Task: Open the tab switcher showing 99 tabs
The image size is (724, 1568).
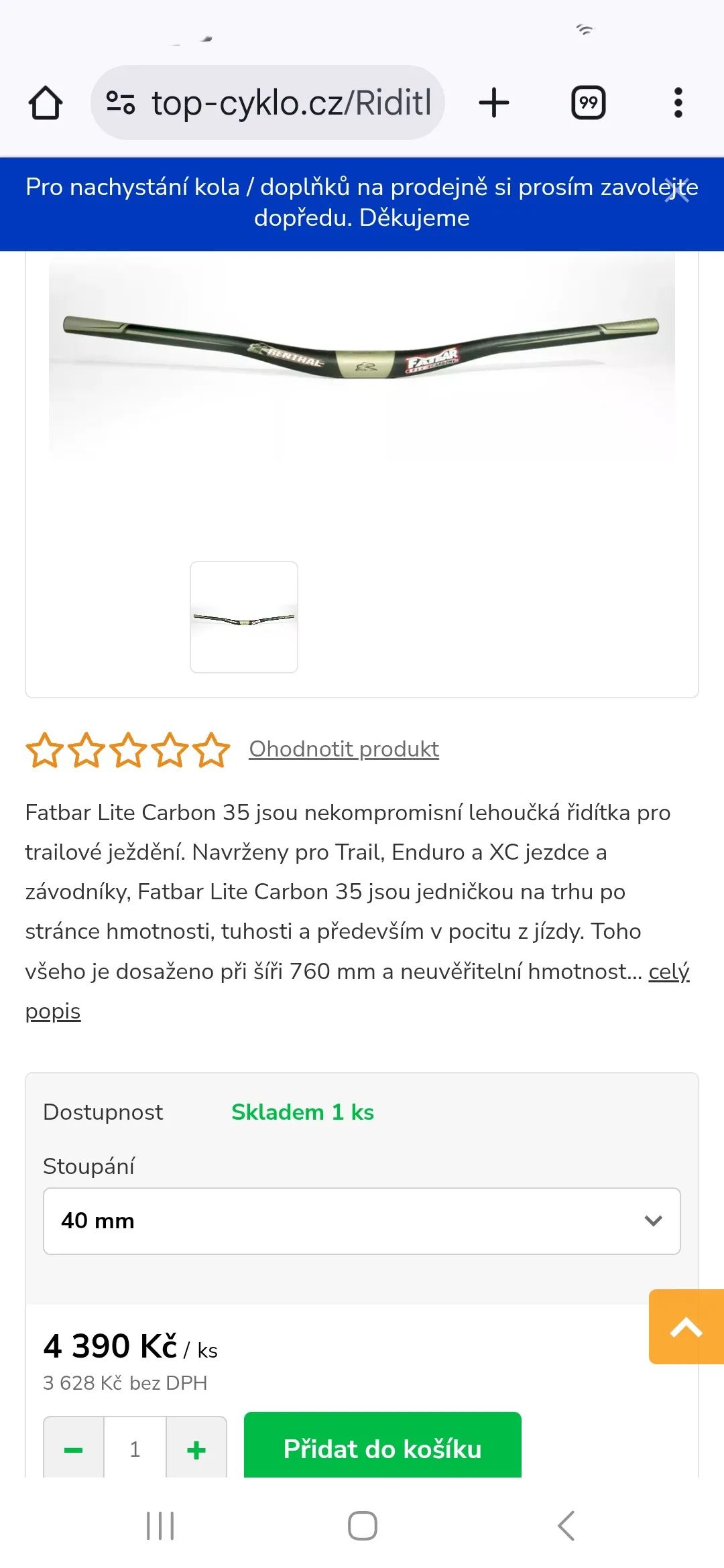Action: (588, 103)
